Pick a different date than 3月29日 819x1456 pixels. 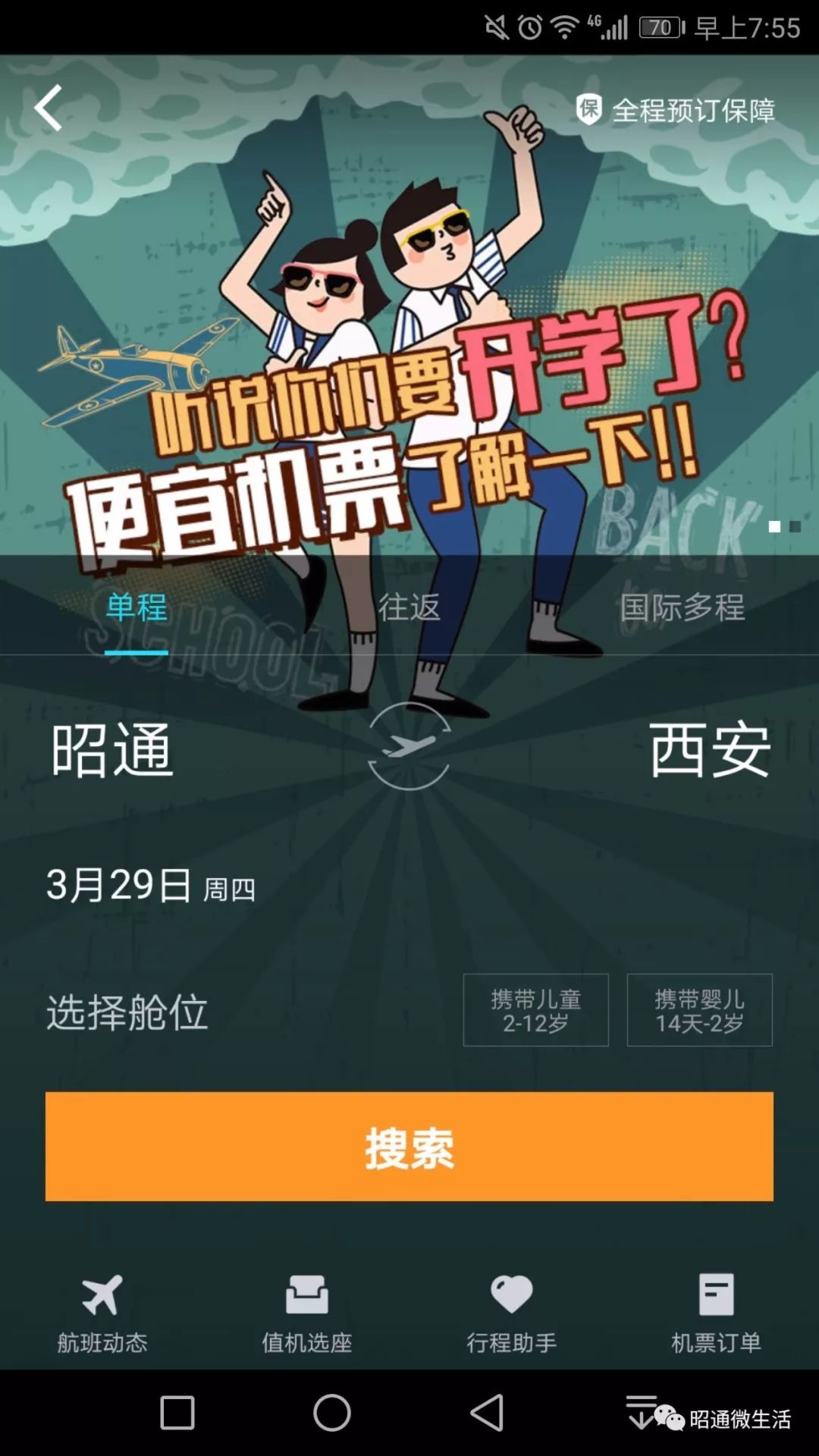tap(150, 885)
